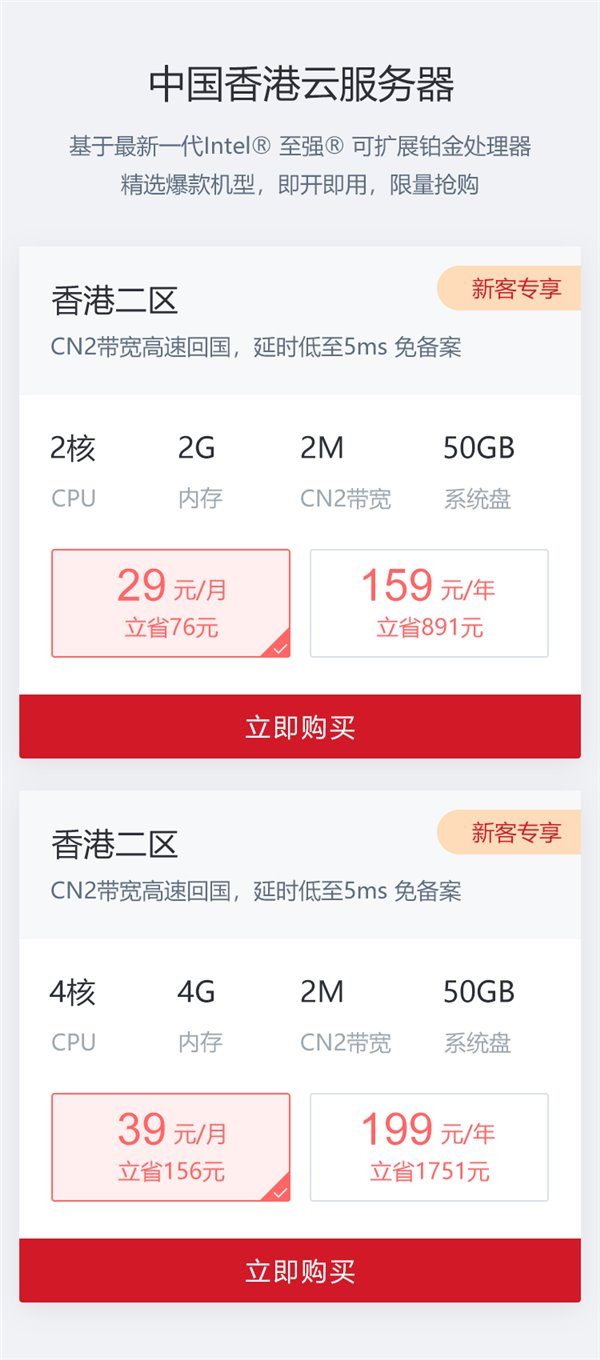Select the 159元/年 yearly price option

(x=429, y=603)
